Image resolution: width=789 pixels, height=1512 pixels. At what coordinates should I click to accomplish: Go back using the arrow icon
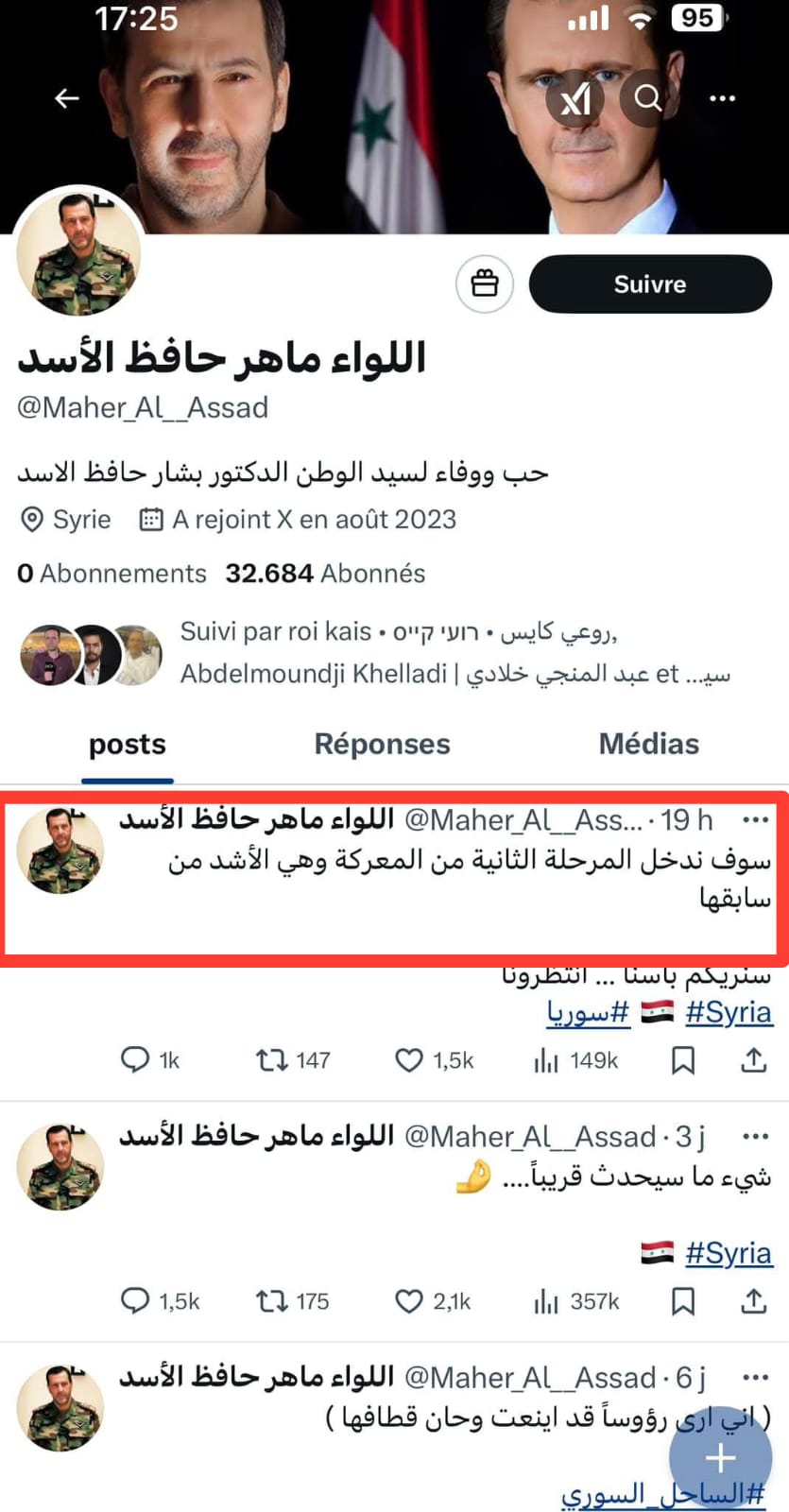[x=66, y=98]
